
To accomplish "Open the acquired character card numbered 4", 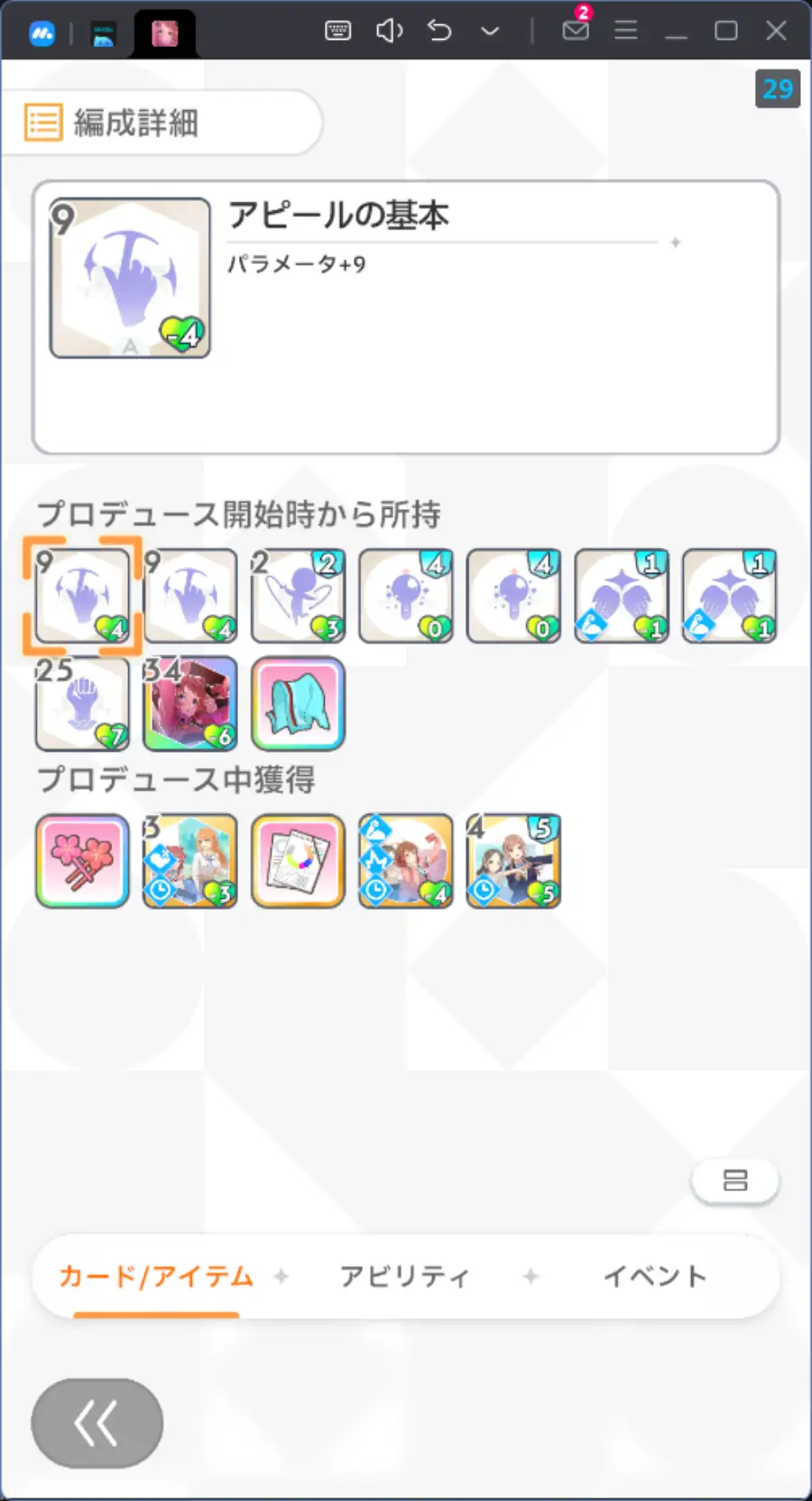I will pyautogui.click(x=513, y=861).
